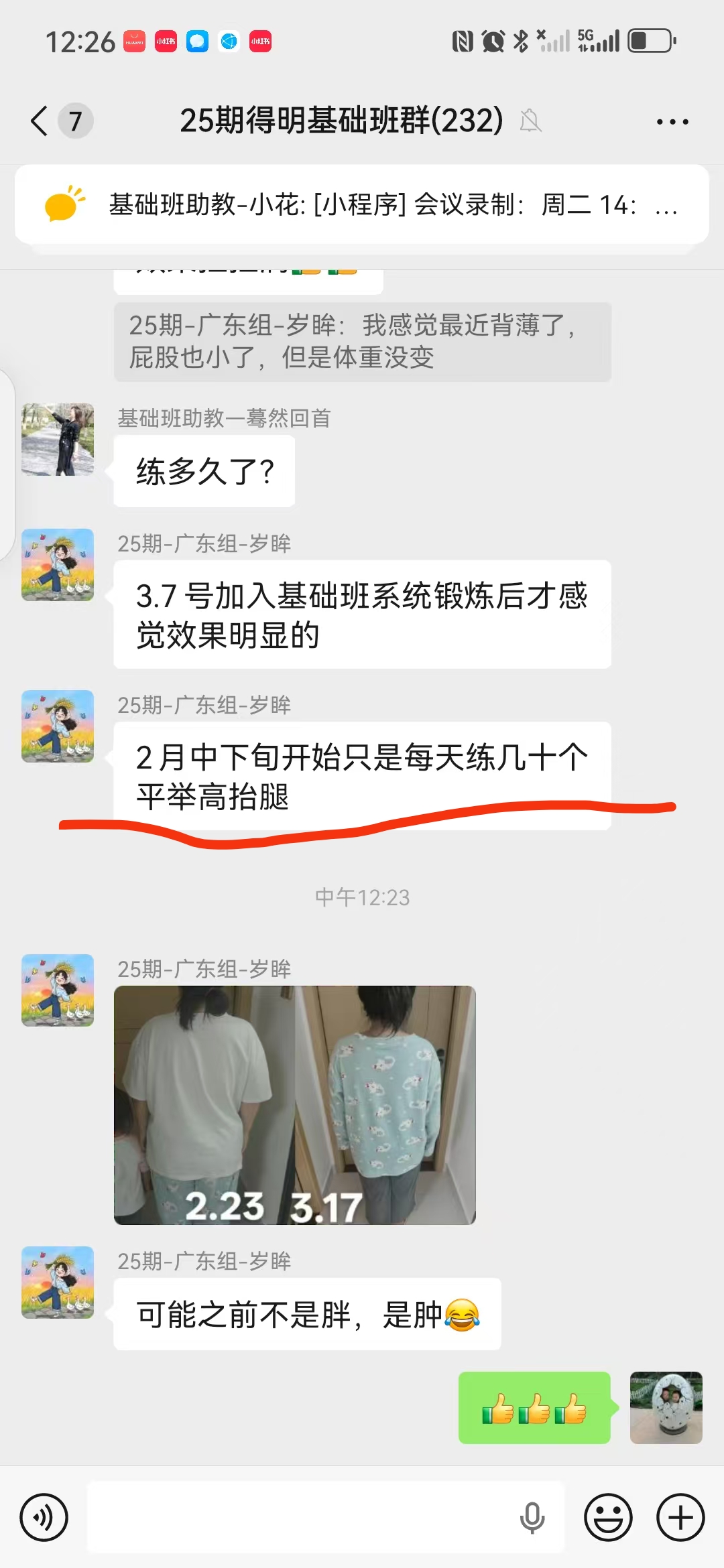View profile of 基础班助教—蓦然回首 avatar
The width and height of the screenshot is (724, 1568).
click(58, 440)
